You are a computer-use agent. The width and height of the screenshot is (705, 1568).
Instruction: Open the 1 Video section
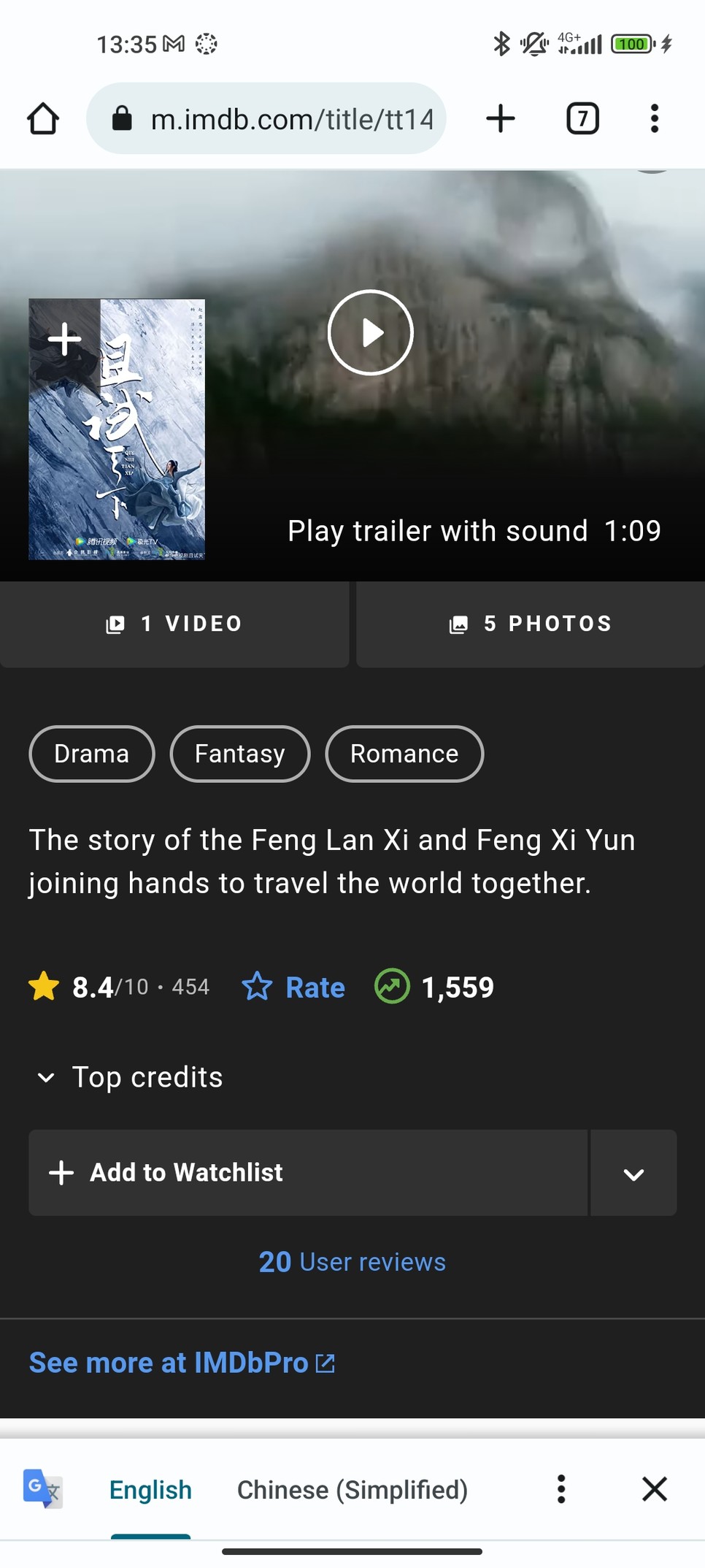tap(174, 624)
